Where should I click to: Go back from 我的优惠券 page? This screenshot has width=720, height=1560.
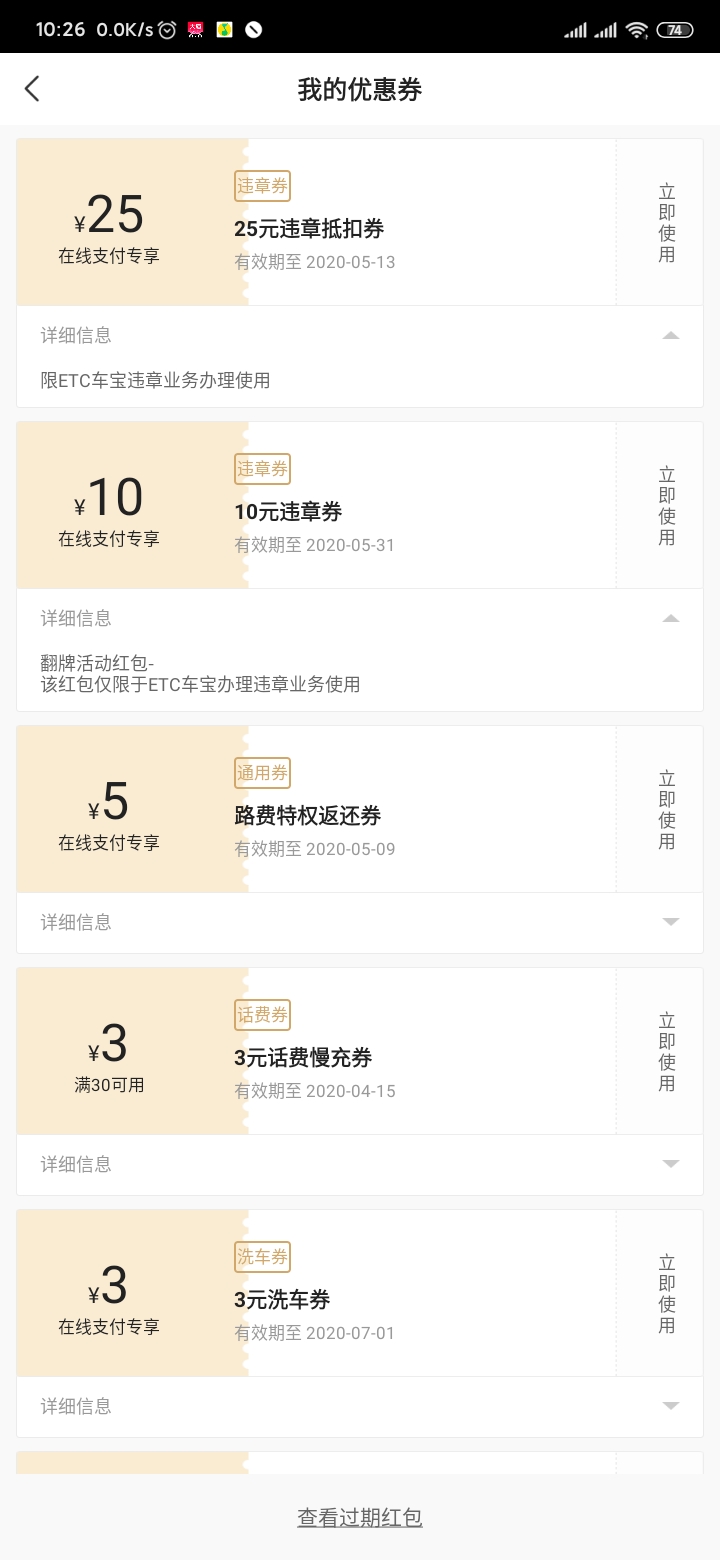(32, 89)
